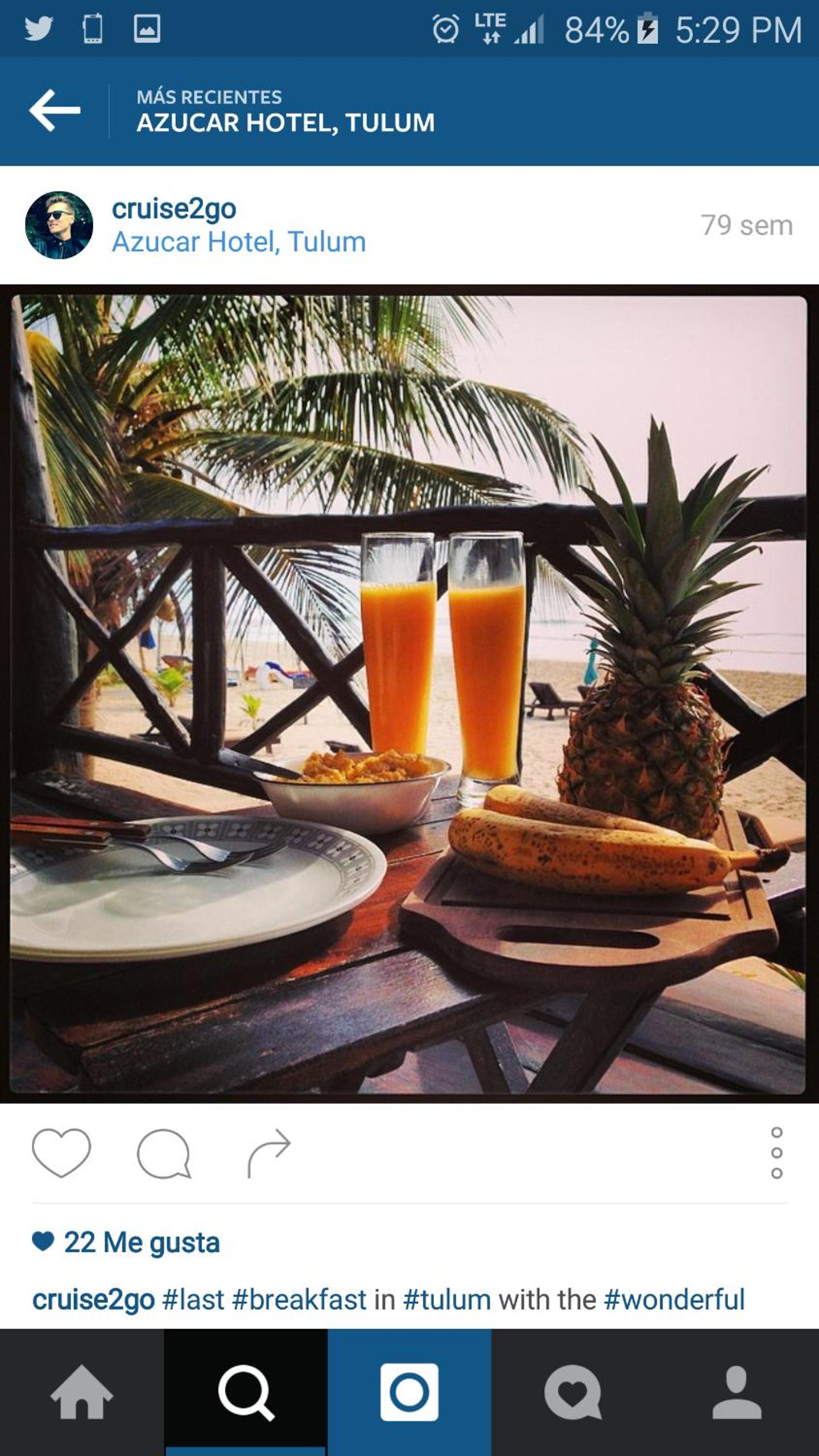The image size is (819, 1456).
Task: Switch to the Home feed tab
Action: [x=82, y=1392]
